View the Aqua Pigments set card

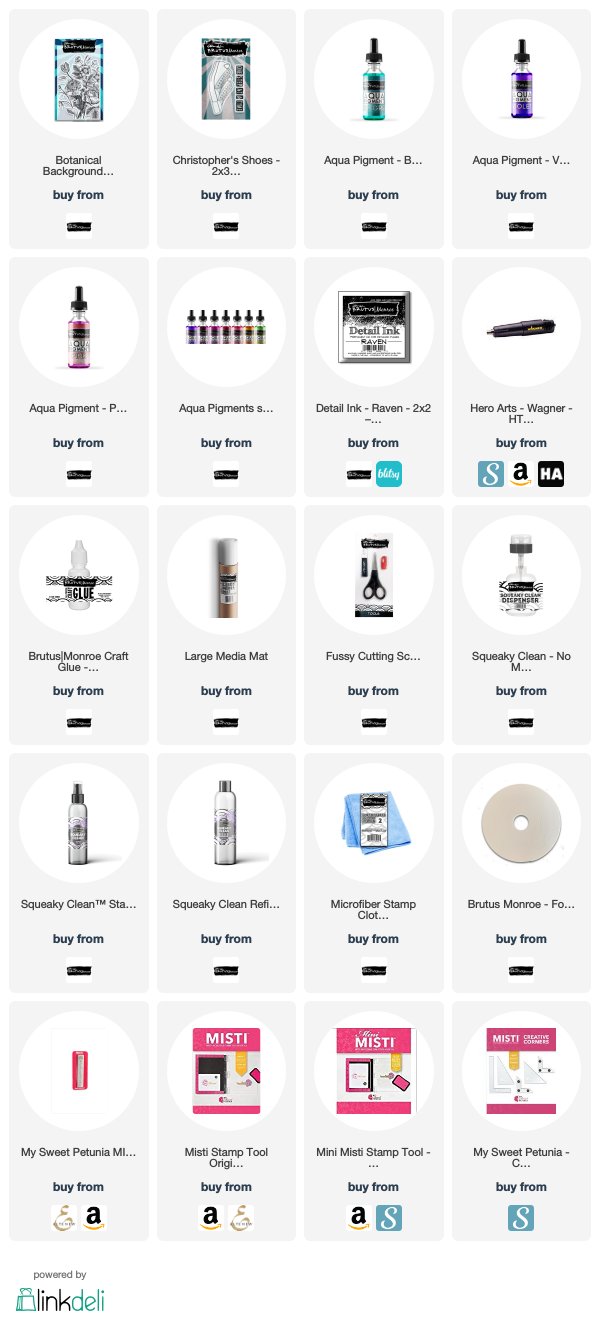[x=226, y=377]
